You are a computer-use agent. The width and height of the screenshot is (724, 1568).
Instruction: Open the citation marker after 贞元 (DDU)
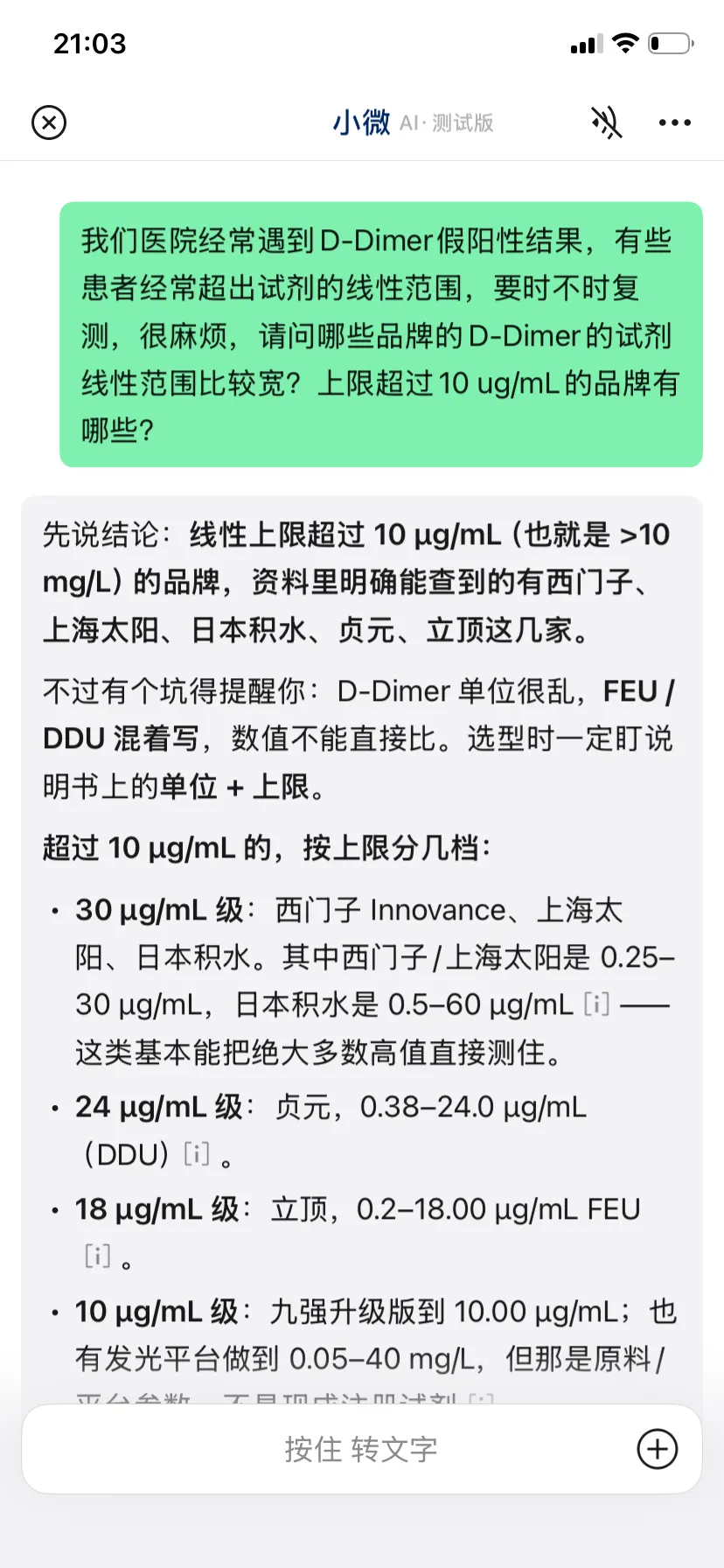tap(197, 1154)
